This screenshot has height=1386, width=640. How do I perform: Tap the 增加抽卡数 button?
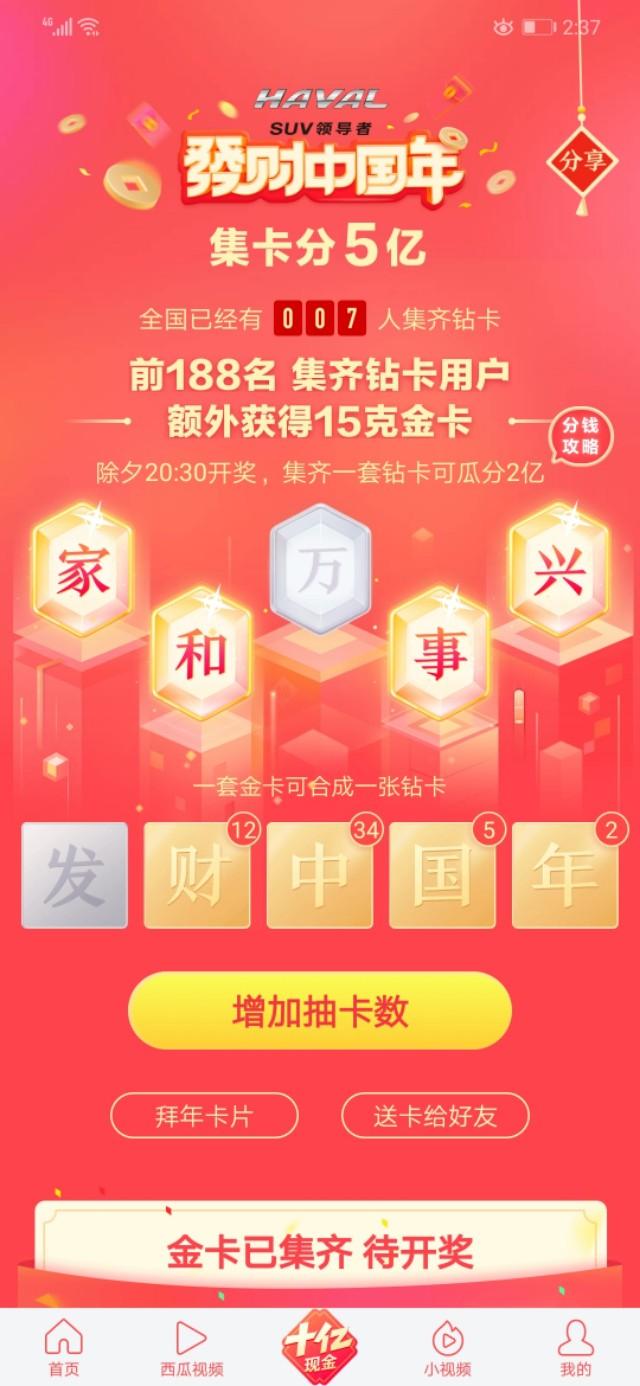point(320,1011)
